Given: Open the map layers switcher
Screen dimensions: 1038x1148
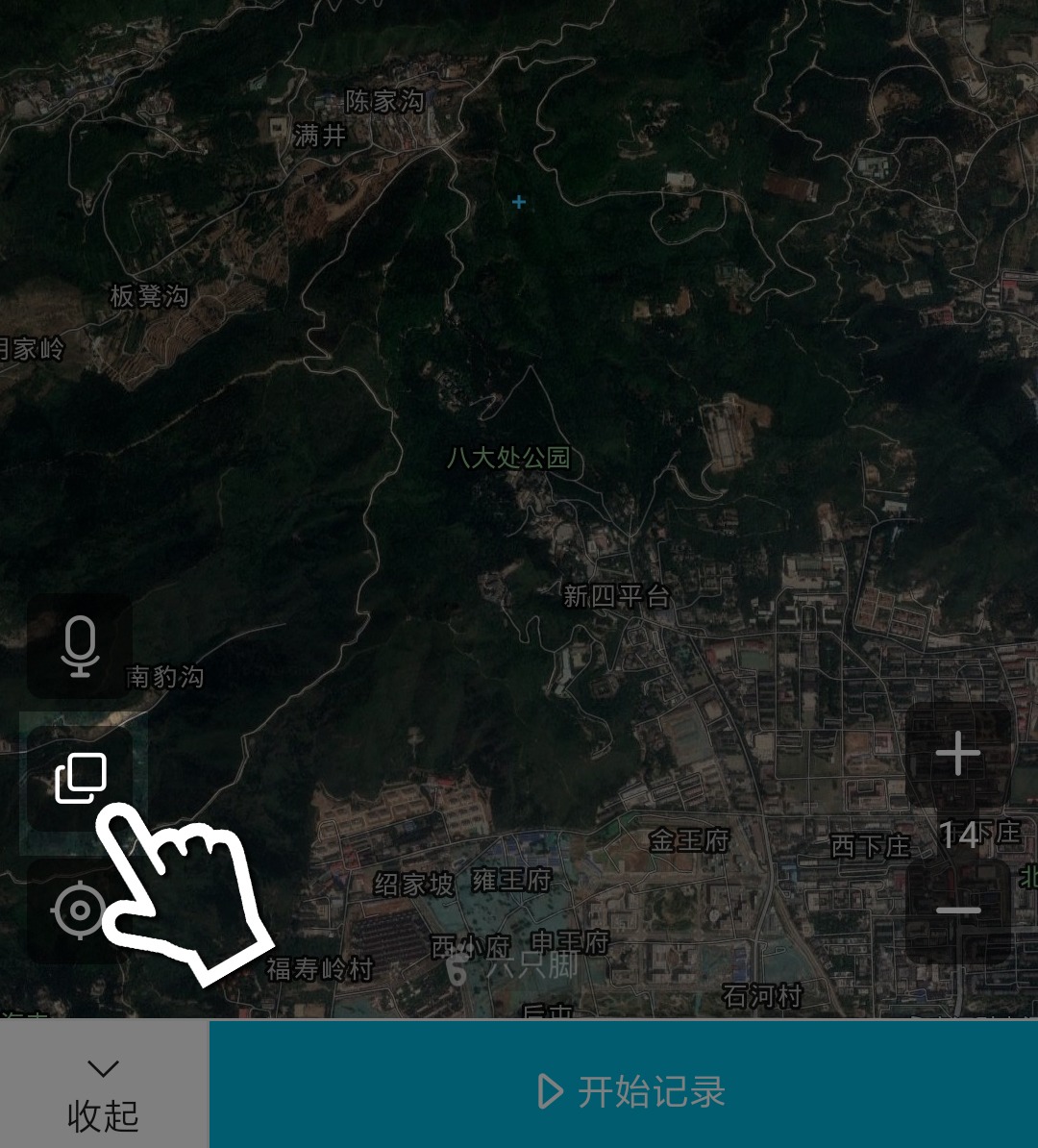Looking at the screenshot, I should pyautogui.click(x=81, y=778).
